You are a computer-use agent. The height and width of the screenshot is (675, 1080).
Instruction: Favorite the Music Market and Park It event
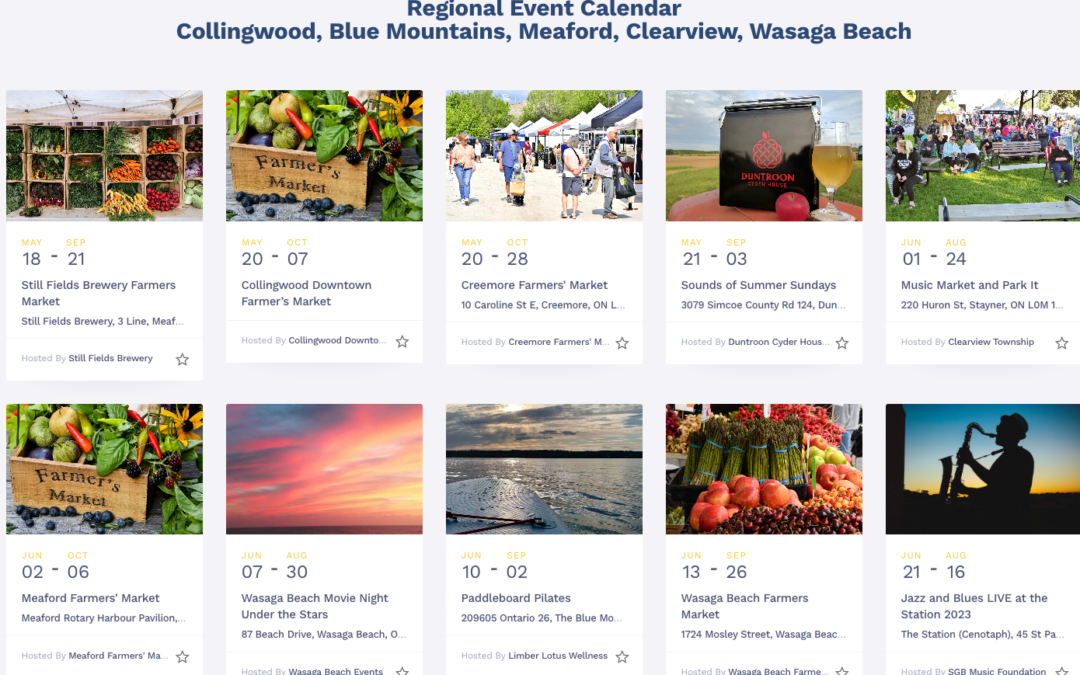point(1062,343)
